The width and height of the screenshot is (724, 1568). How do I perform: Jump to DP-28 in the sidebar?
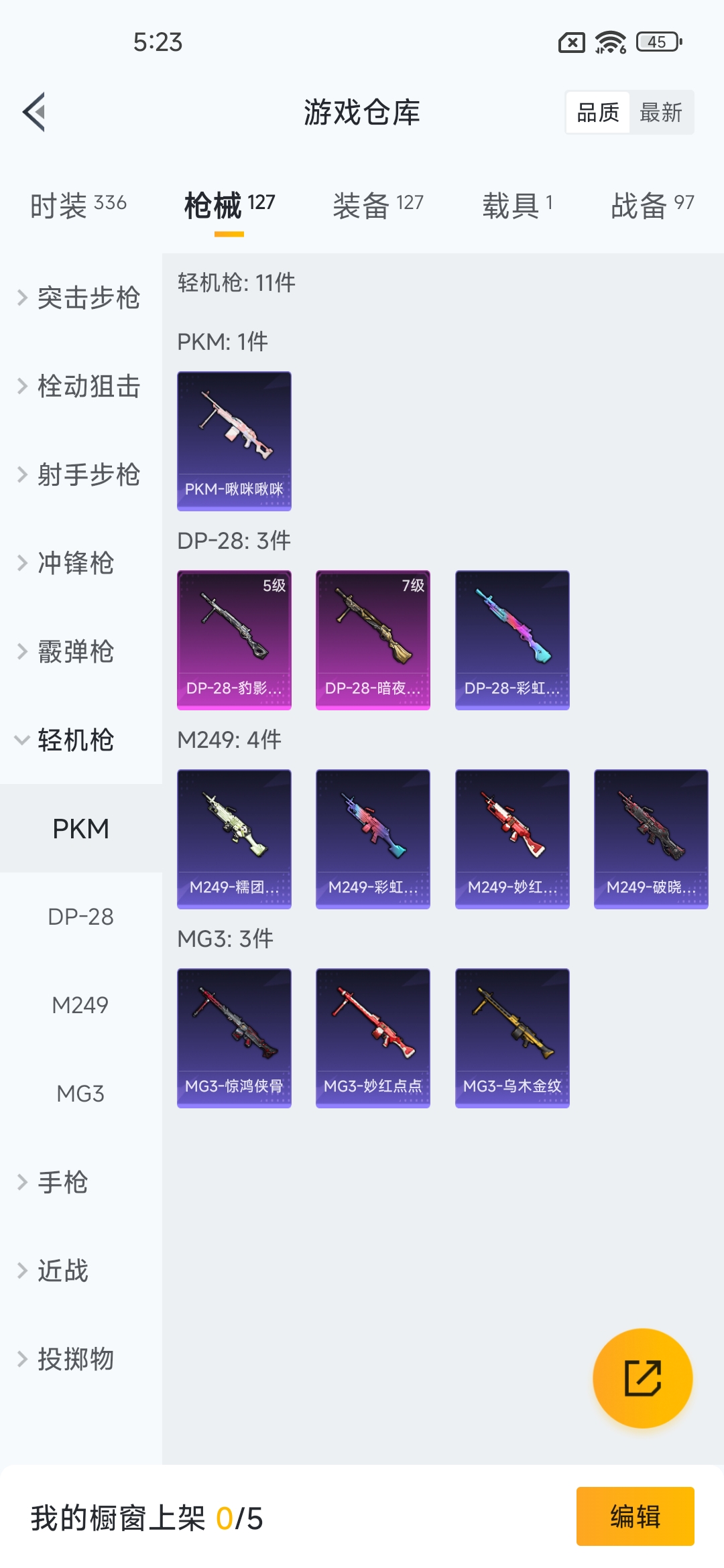pos(80,917)
